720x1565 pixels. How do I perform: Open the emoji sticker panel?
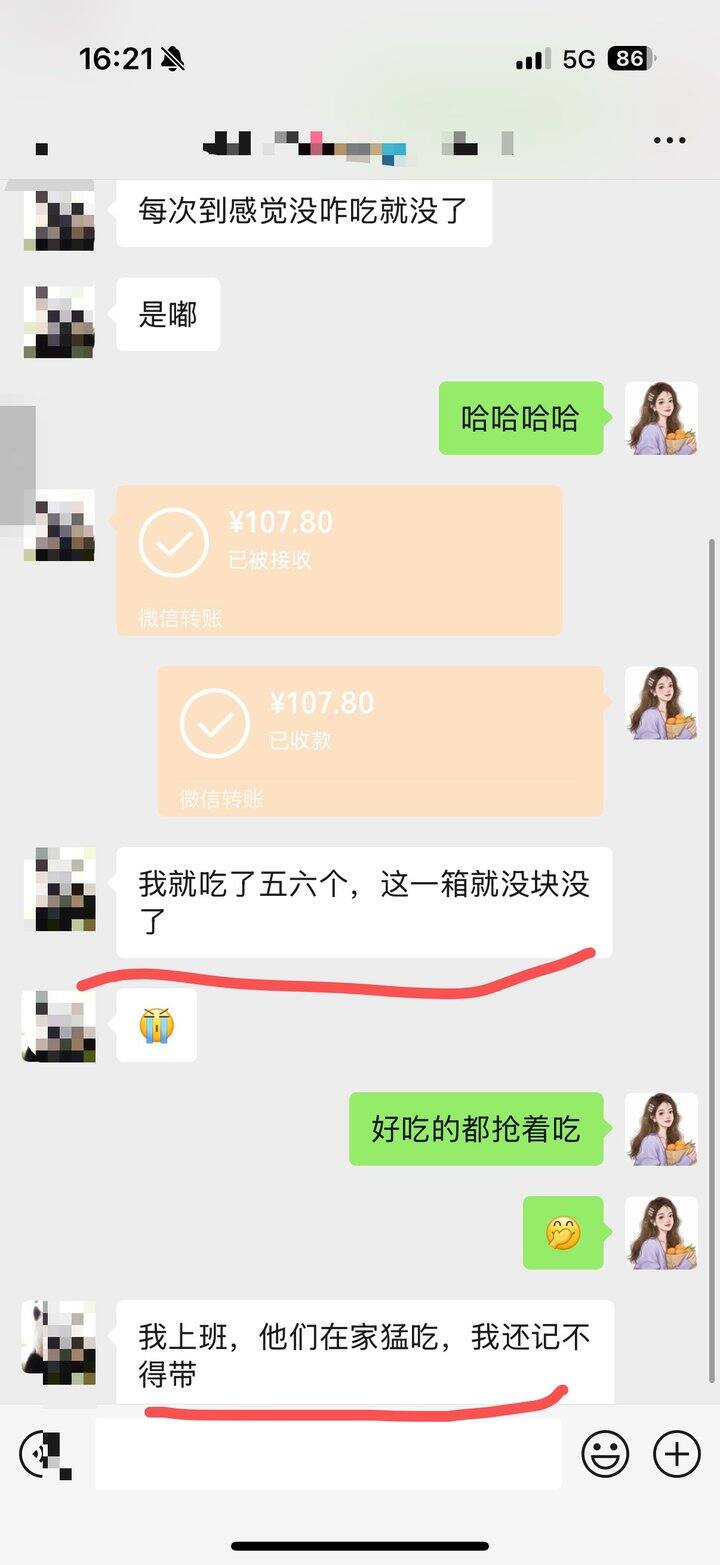606,1453
